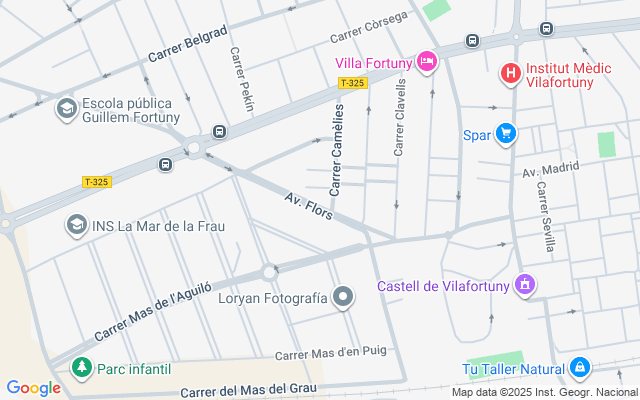This screenshot has width=640, height=400.
Task: Tap the Parc infantil park marker
Action: tap(81, 368)
